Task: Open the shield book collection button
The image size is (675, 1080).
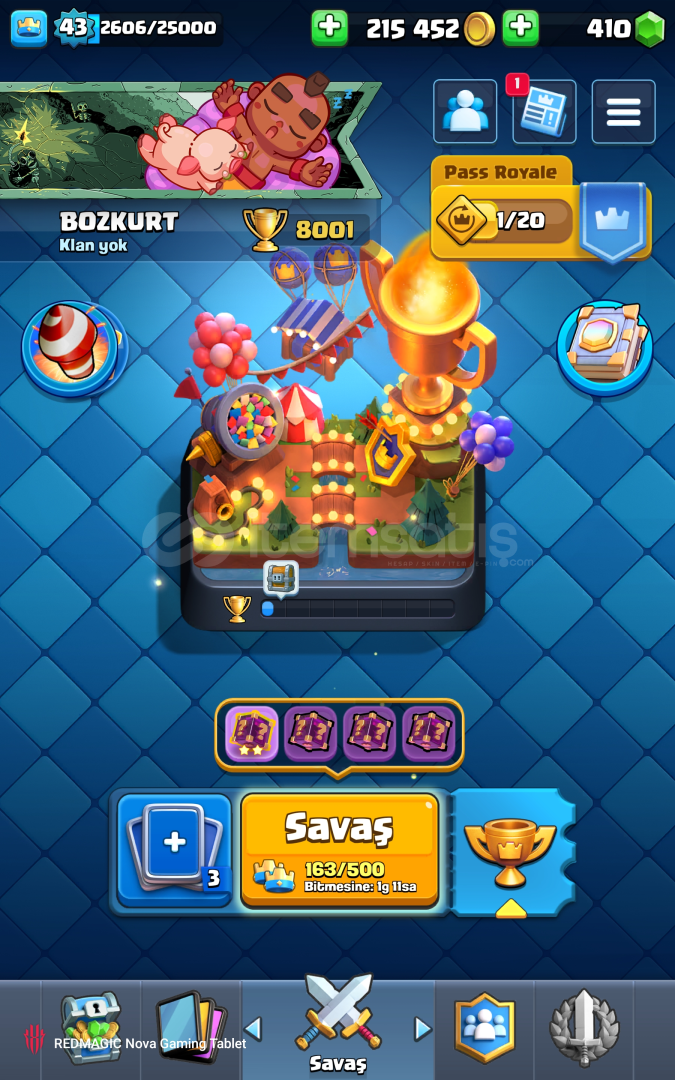Action: click(x=605, y=346)
